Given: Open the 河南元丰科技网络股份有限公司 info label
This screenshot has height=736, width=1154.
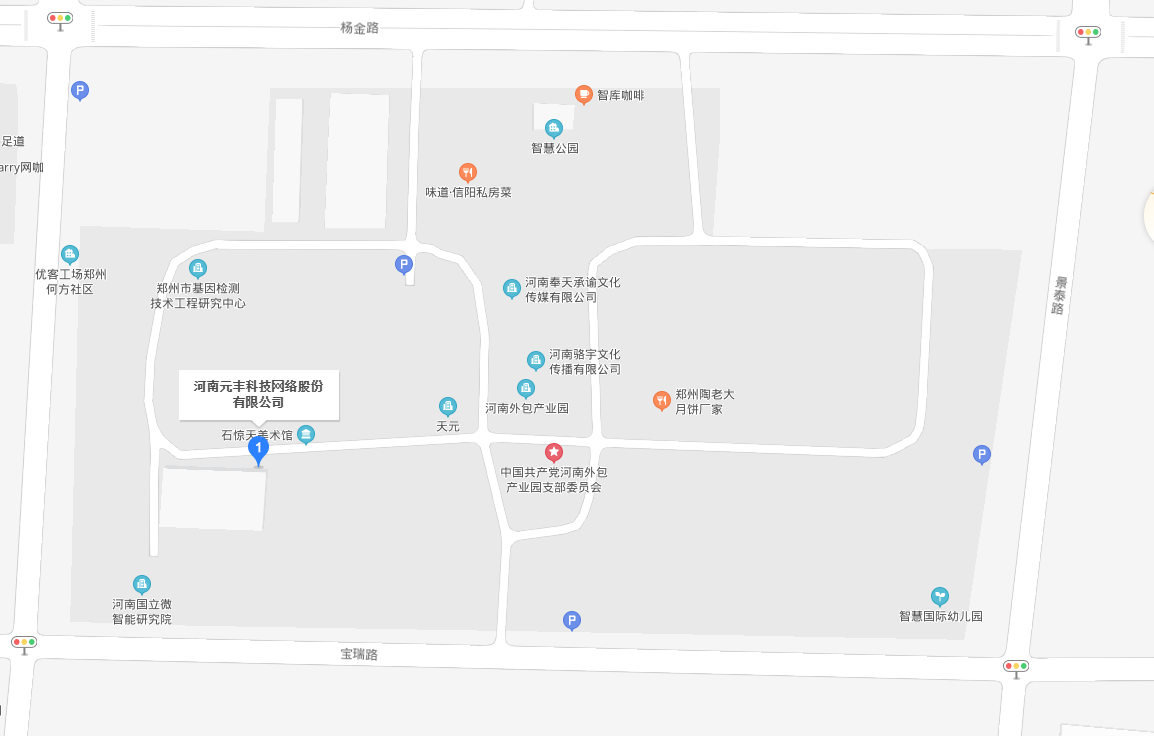Looking at the screenshot, I should pos(258,394).
